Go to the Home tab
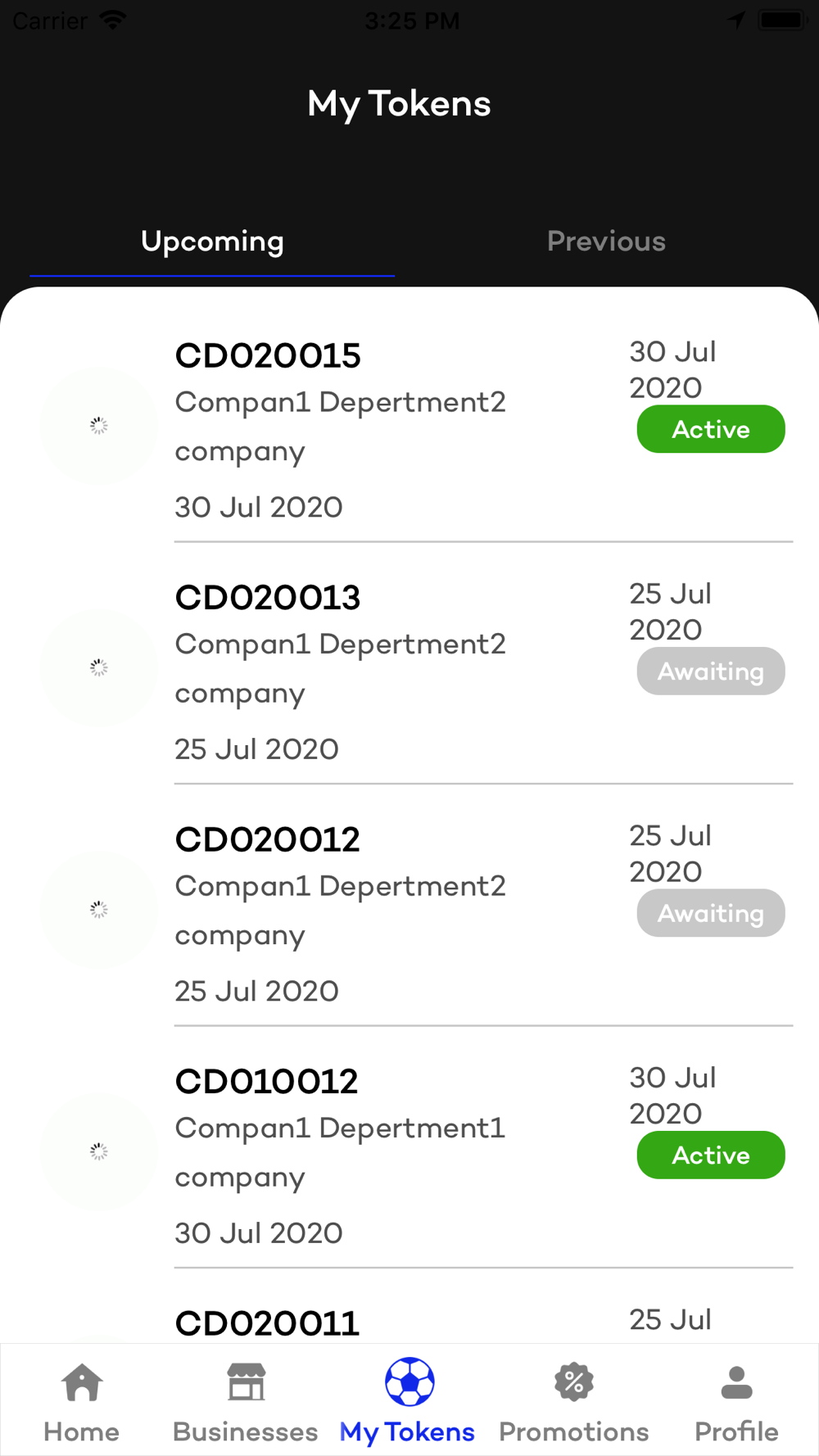 (82, 1400)
